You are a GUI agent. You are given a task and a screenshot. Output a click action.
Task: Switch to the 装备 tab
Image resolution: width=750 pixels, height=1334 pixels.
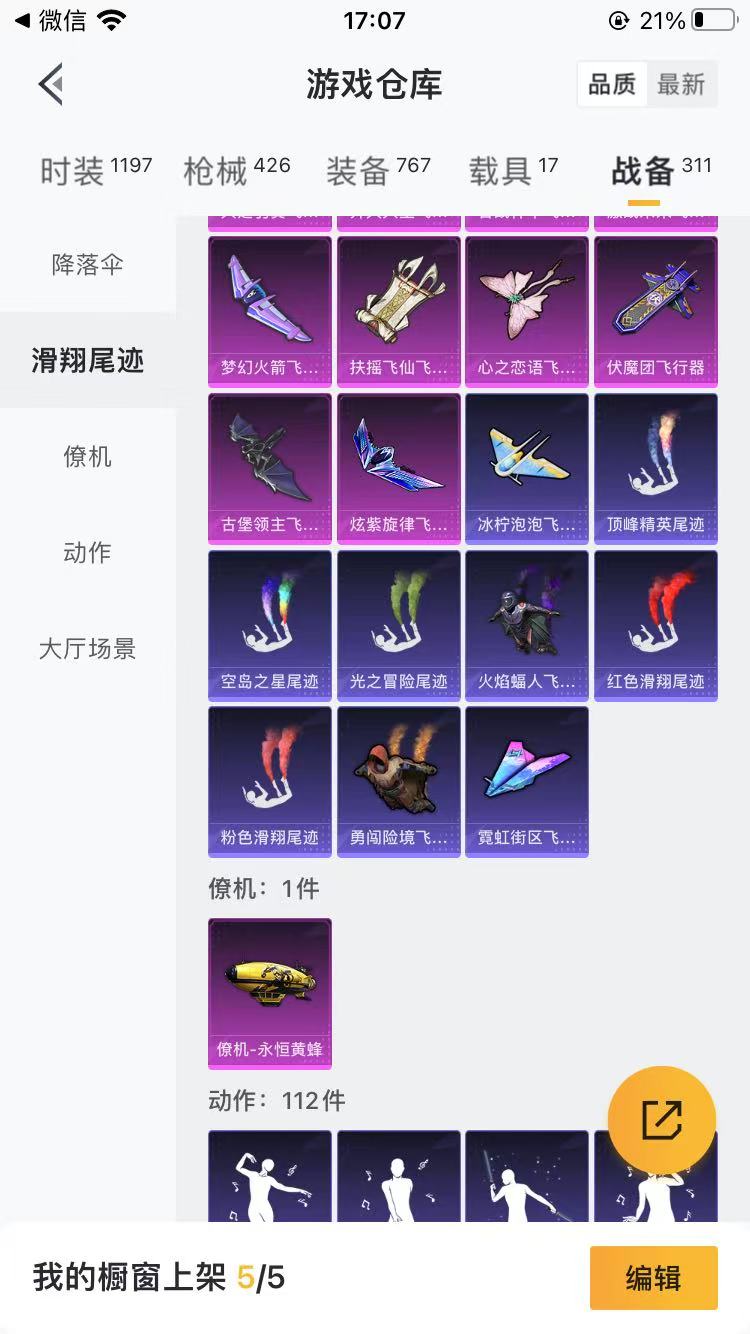378,171
